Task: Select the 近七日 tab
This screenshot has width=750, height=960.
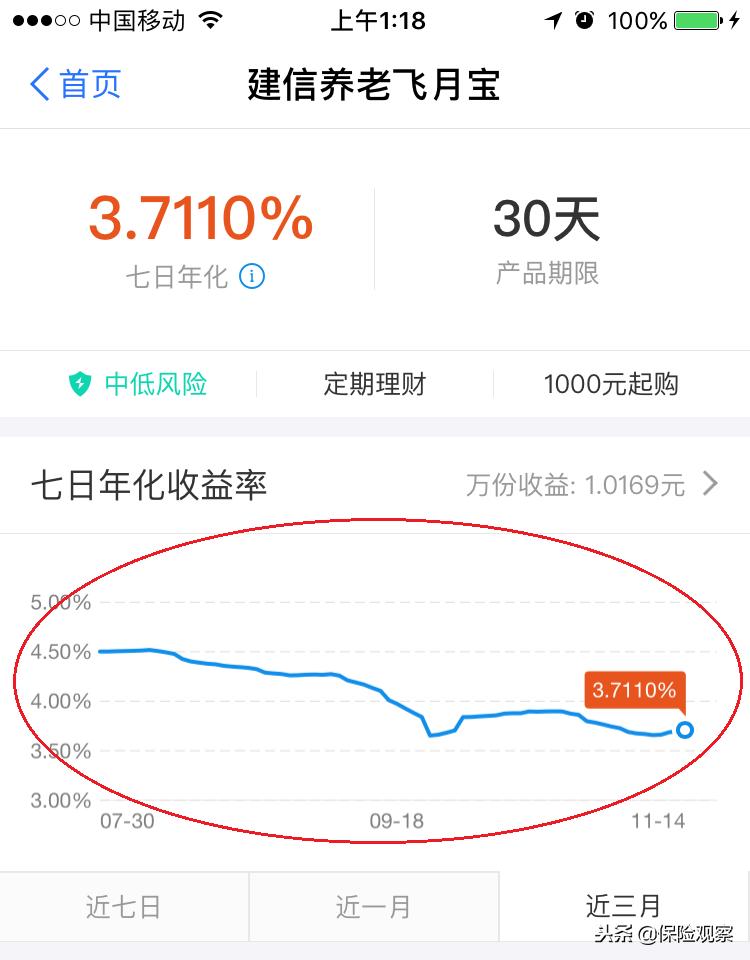Action: point(124,905)
